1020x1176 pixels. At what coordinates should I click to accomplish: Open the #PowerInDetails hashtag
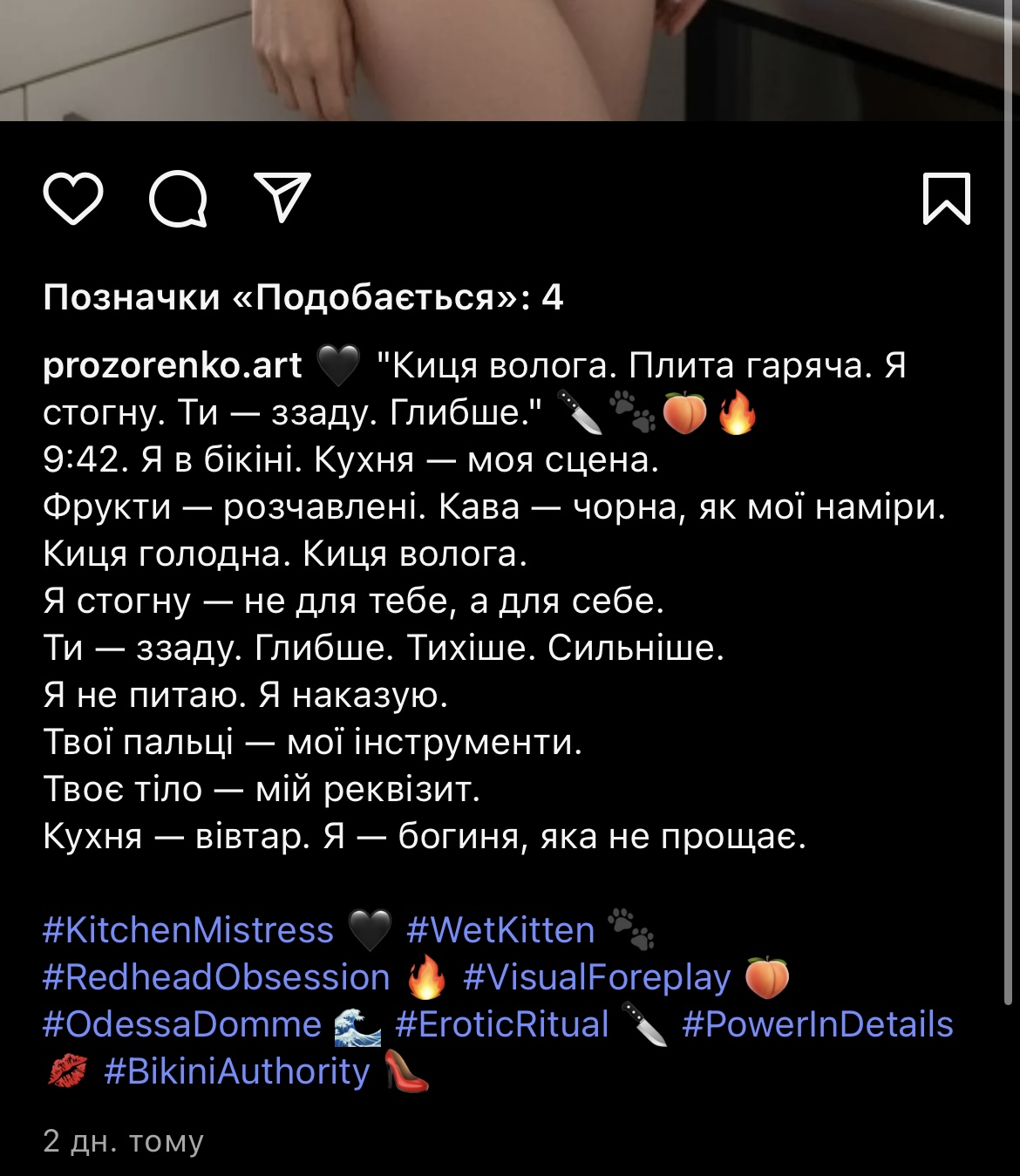coord(817,1024)
